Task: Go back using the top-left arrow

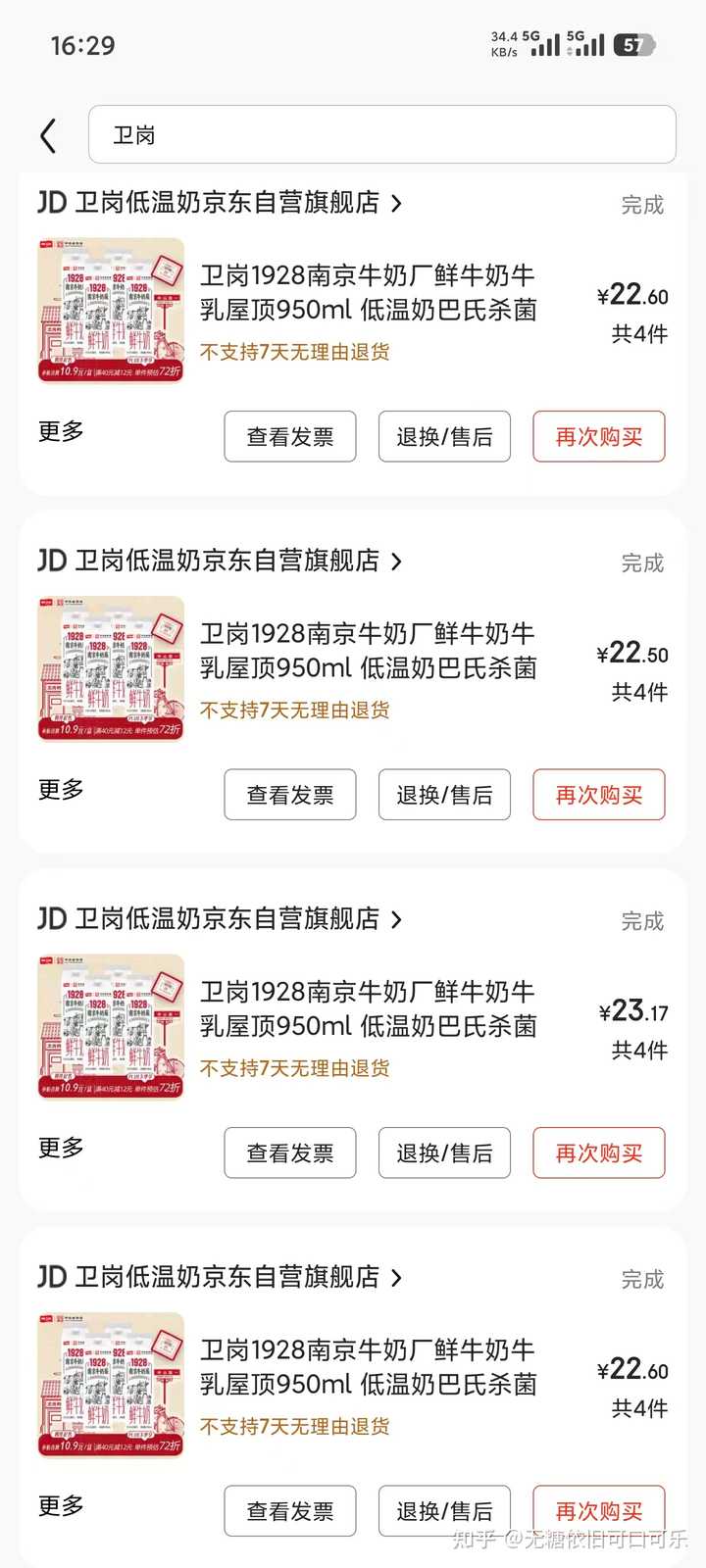Action: pos(48,135)
